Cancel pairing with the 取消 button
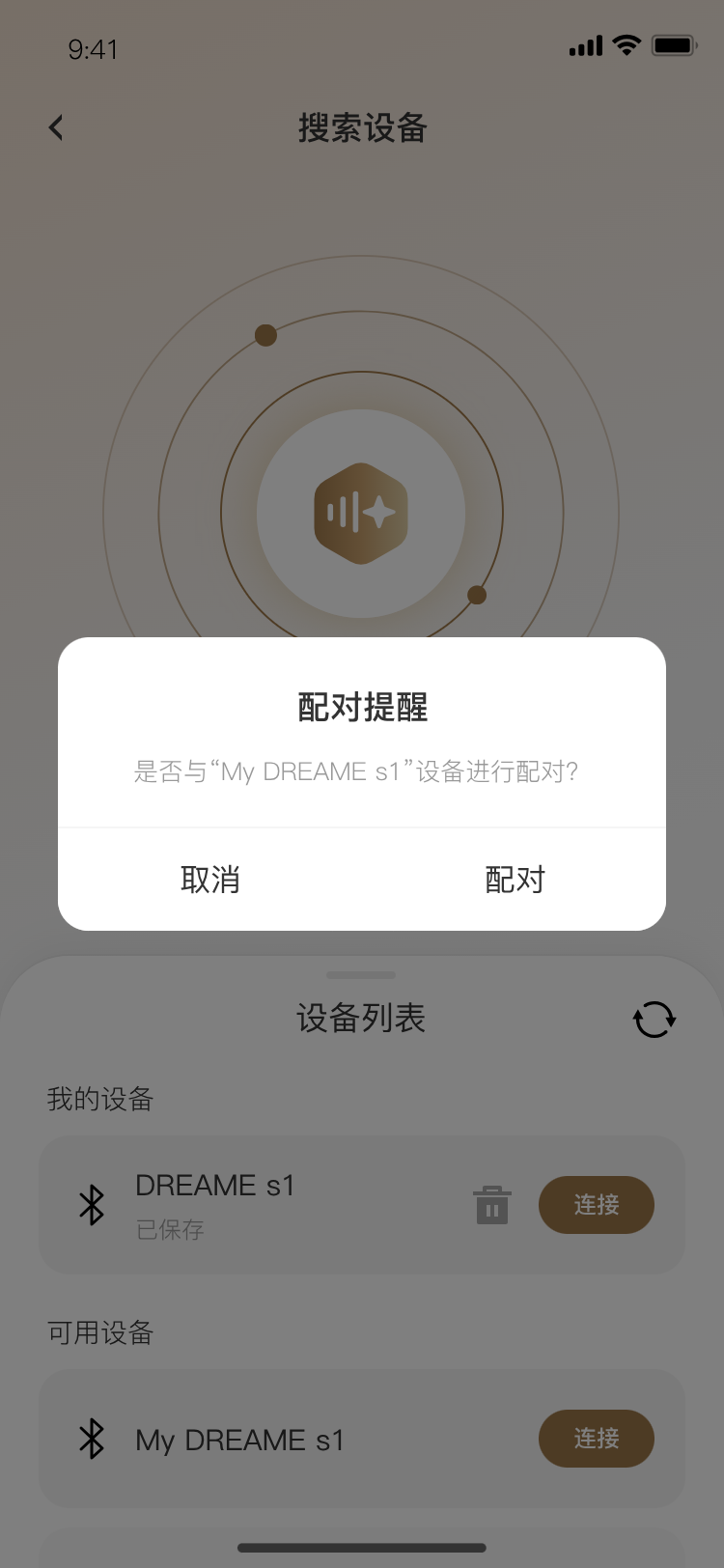 pos(210,880)
